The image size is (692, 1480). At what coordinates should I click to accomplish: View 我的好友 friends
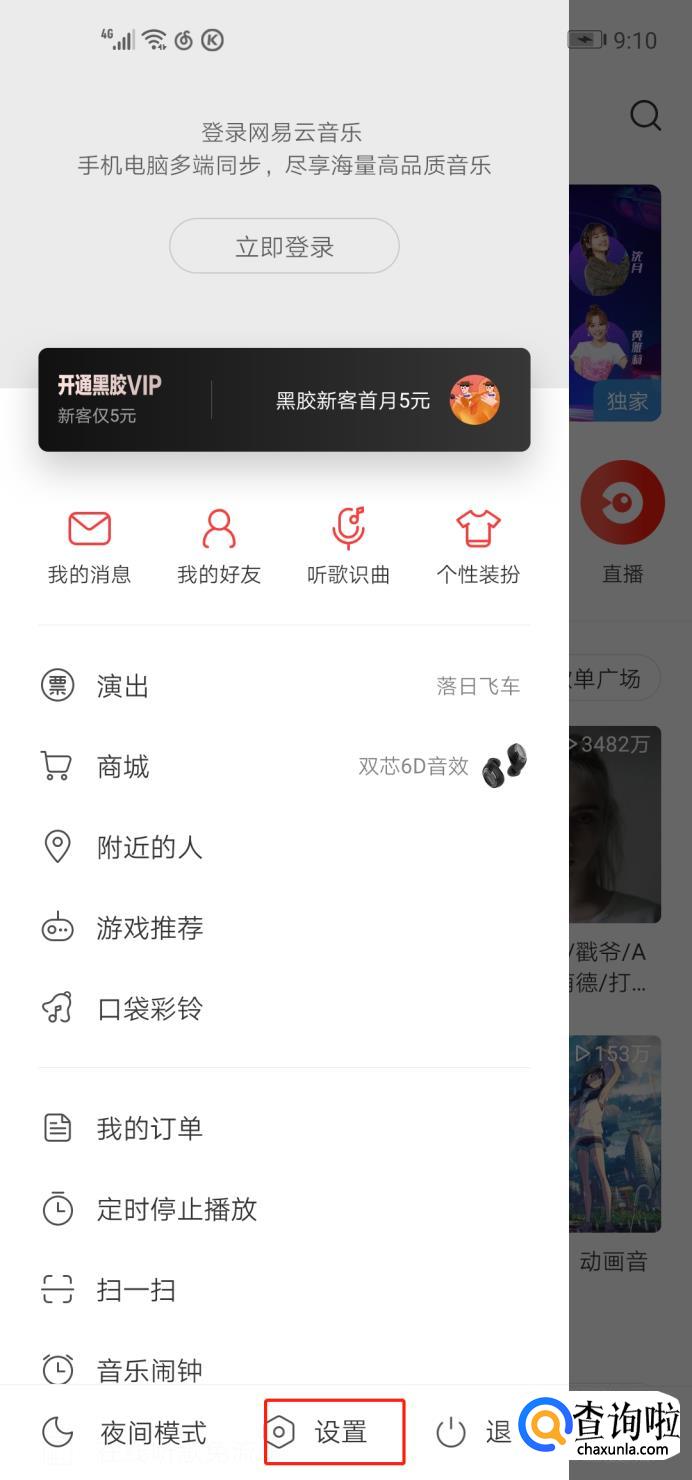(218, 546)
